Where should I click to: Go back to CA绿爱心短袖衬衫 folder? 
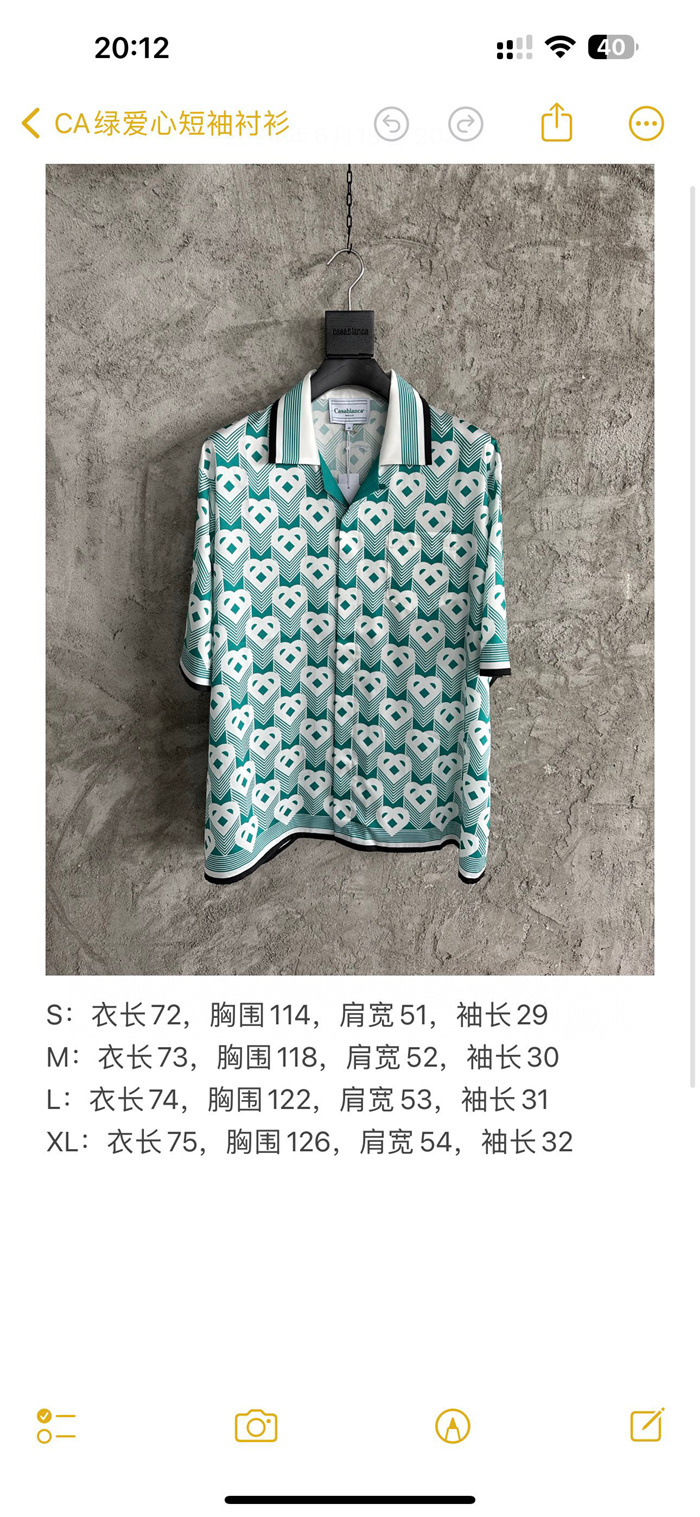[155, 124]
